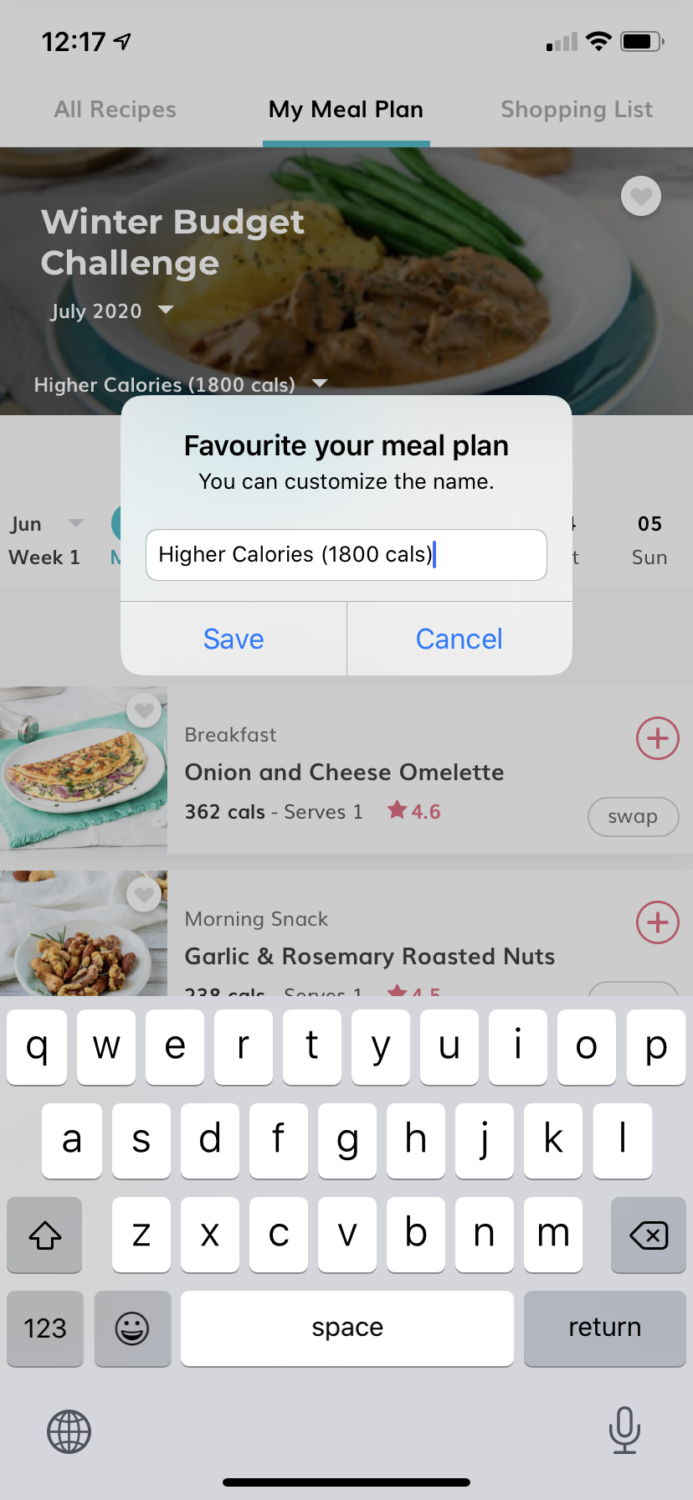Screen dimensions: 693x1500
Task: Add Garlic & Rosemary Roasted Nuts
Action: pyautogui.click(x=657, y=923)
